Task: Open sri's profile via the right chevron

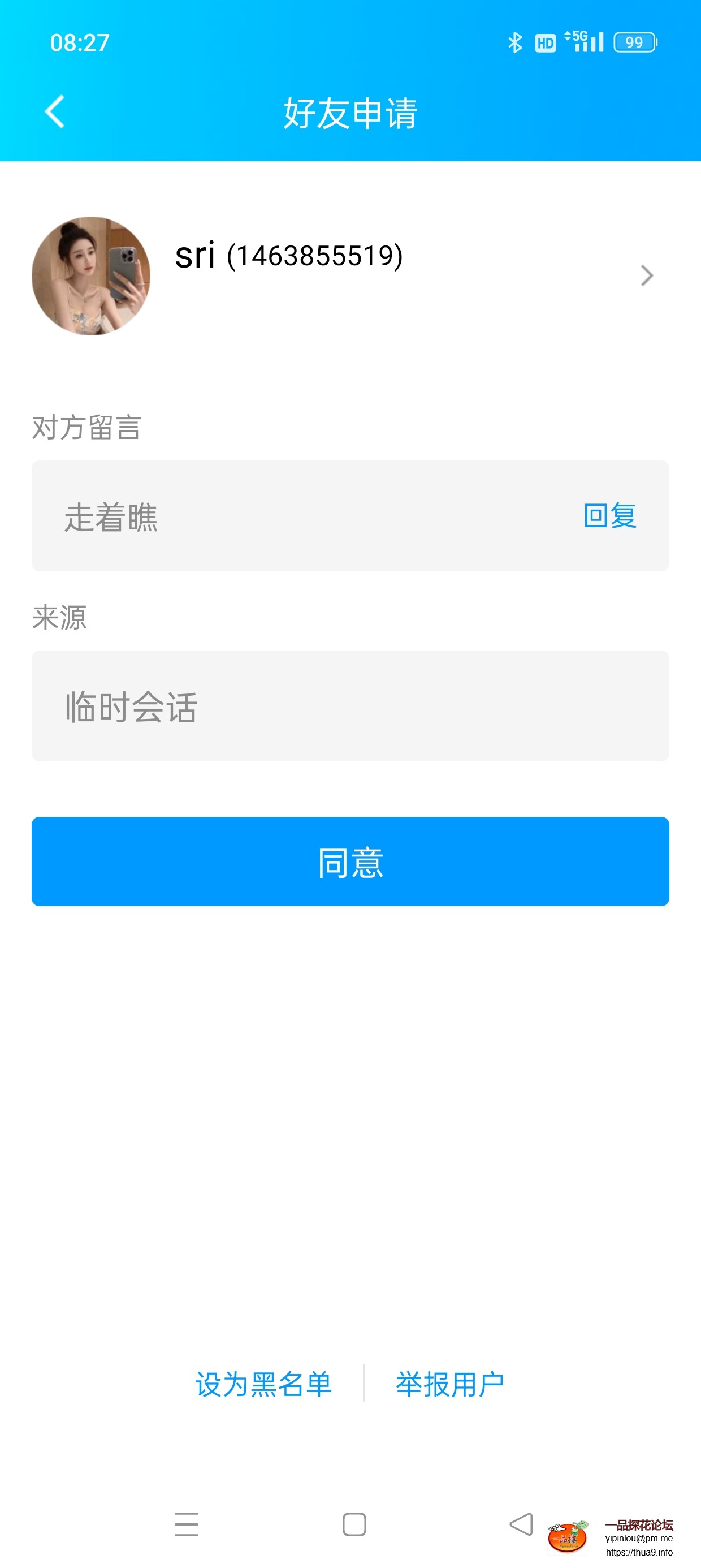Action: click(647, 275)
